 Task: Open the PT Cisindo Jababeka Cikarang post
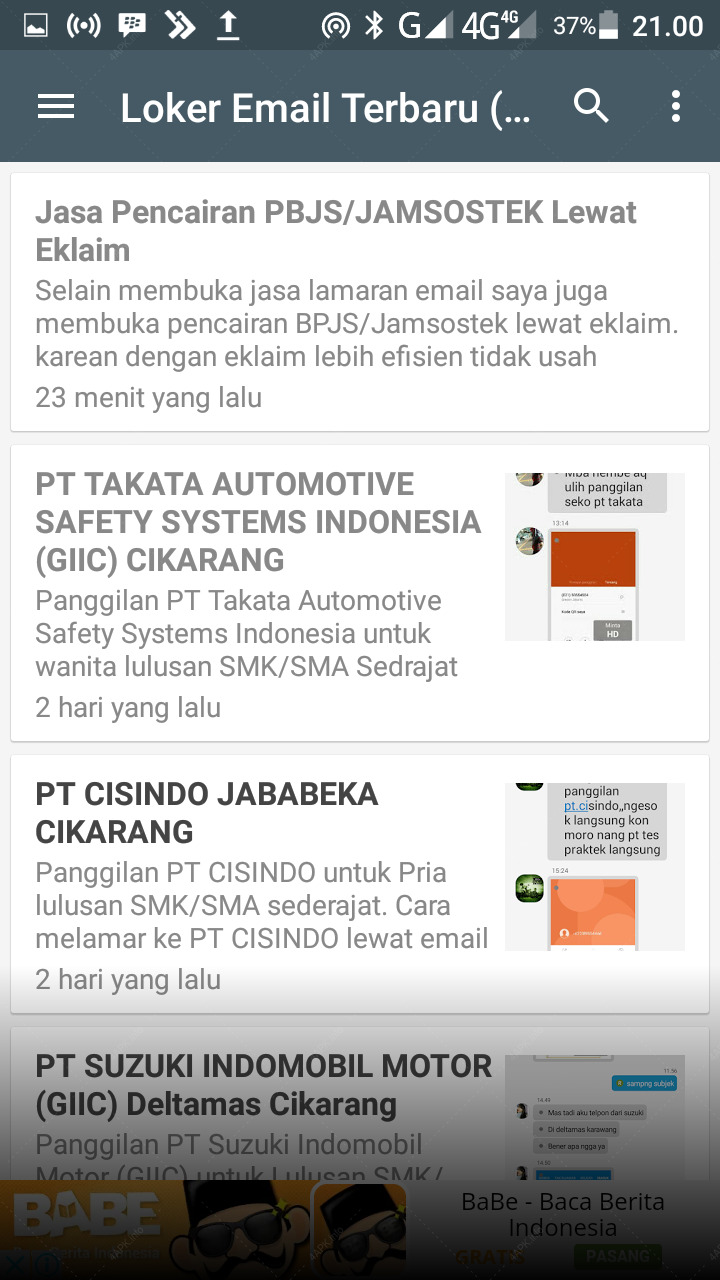pyautogui.click(x=360, y=884)
